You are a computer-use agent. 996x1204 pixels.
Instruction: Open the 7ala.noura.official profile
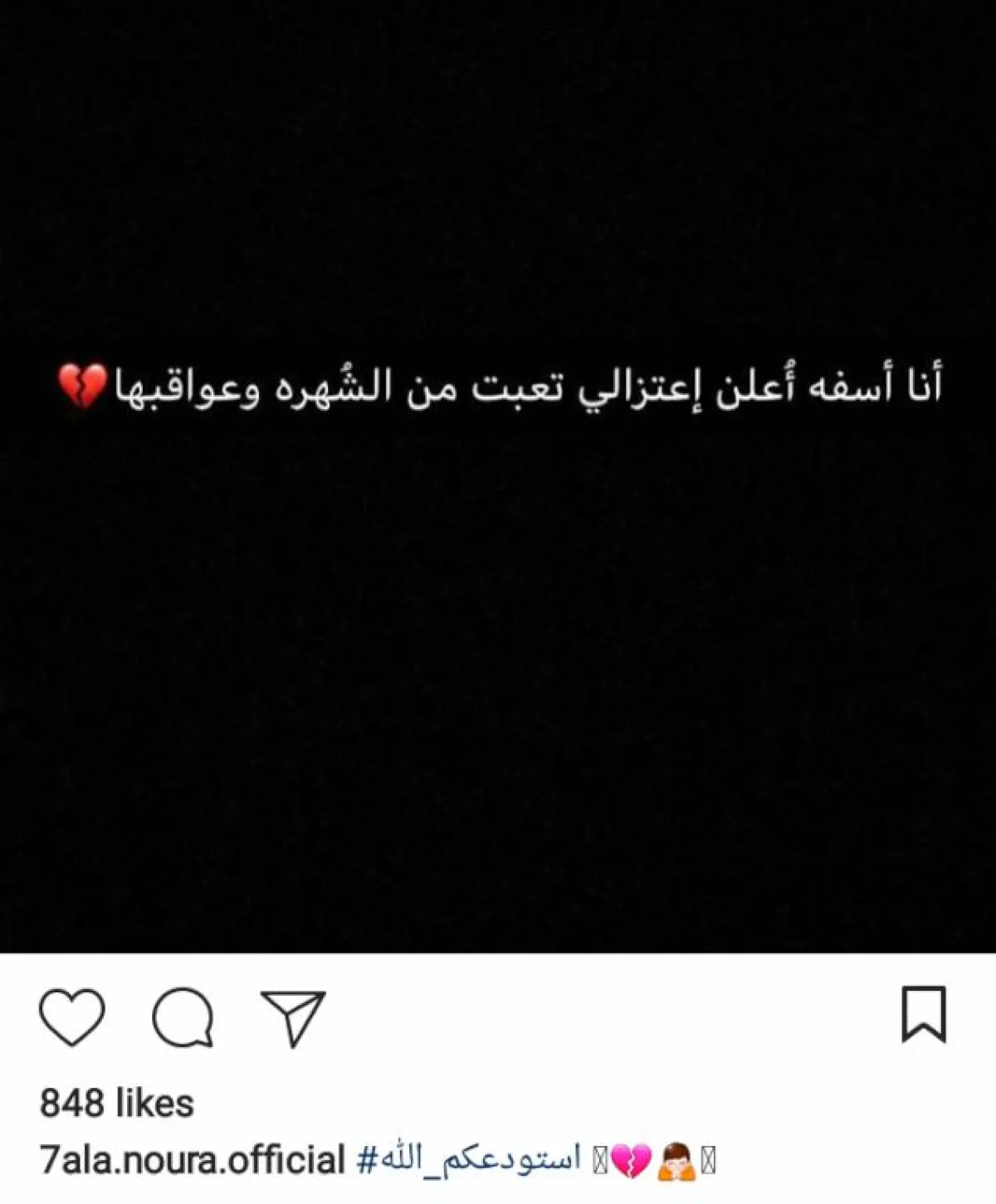tap(193, 1160)
